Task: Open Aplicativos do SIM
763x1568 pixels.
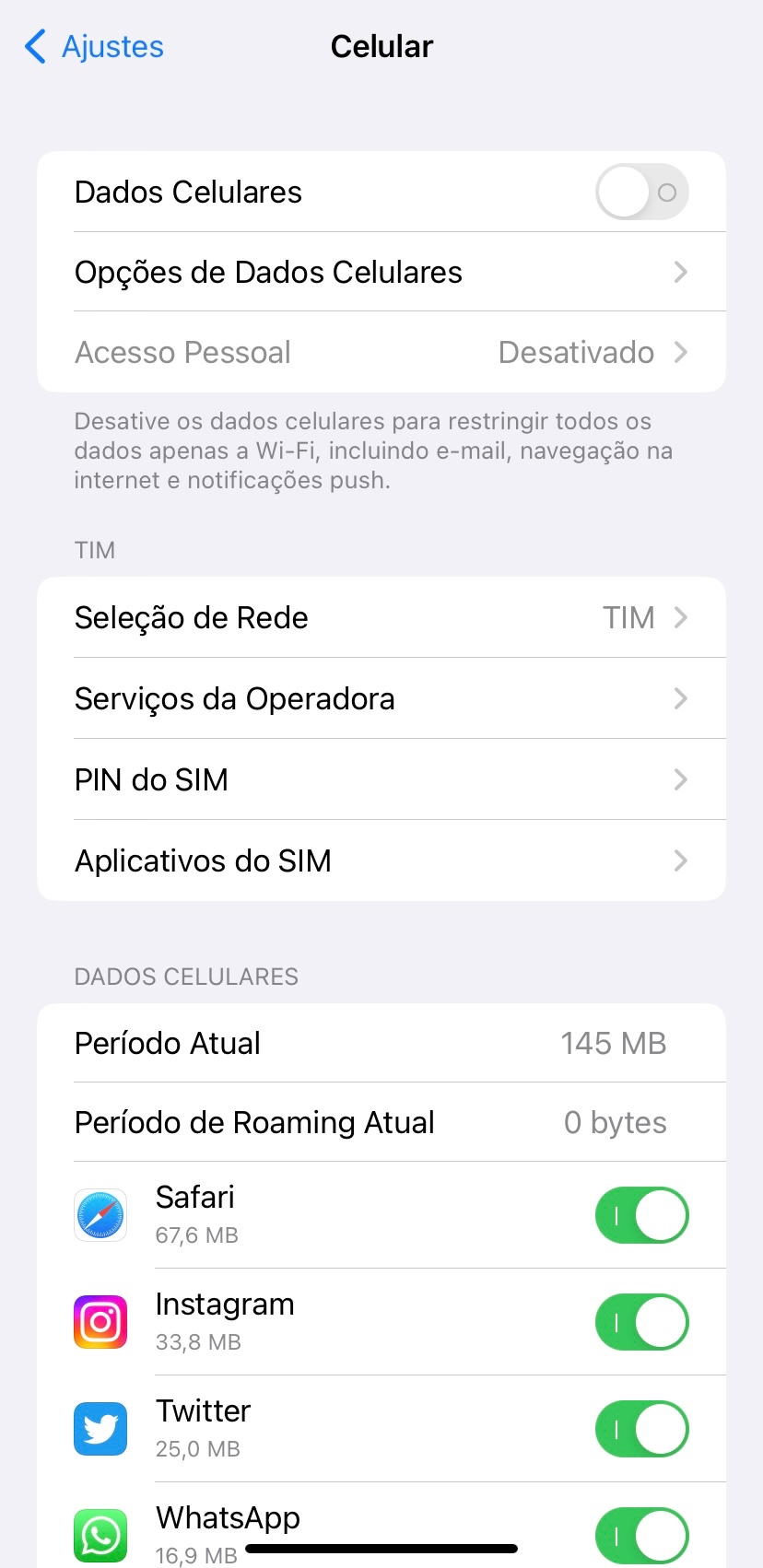Action: pyautogui.click(x=381, y=860)
